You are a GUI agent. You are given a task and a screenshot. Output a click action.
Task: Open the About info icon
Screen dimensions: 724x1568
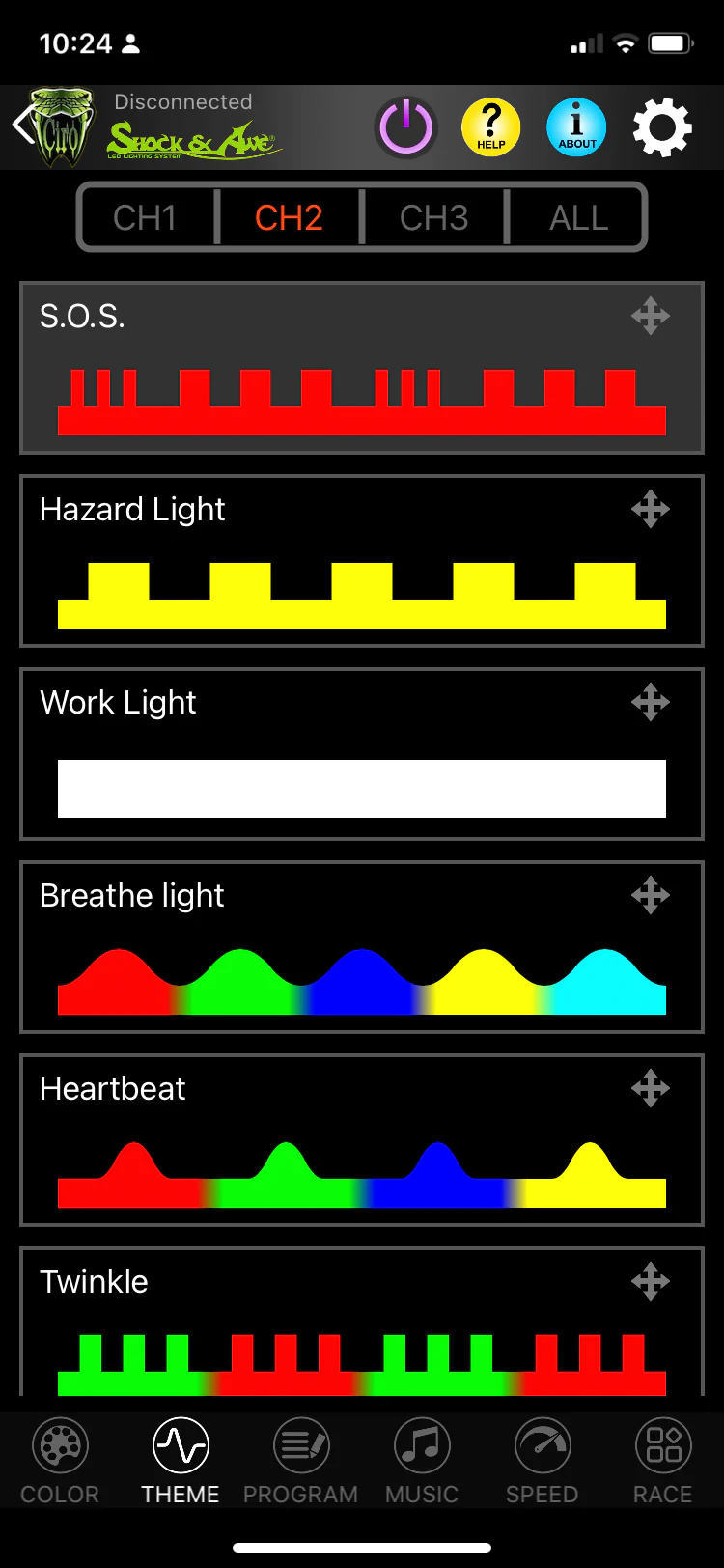click(x=576, y=127)
